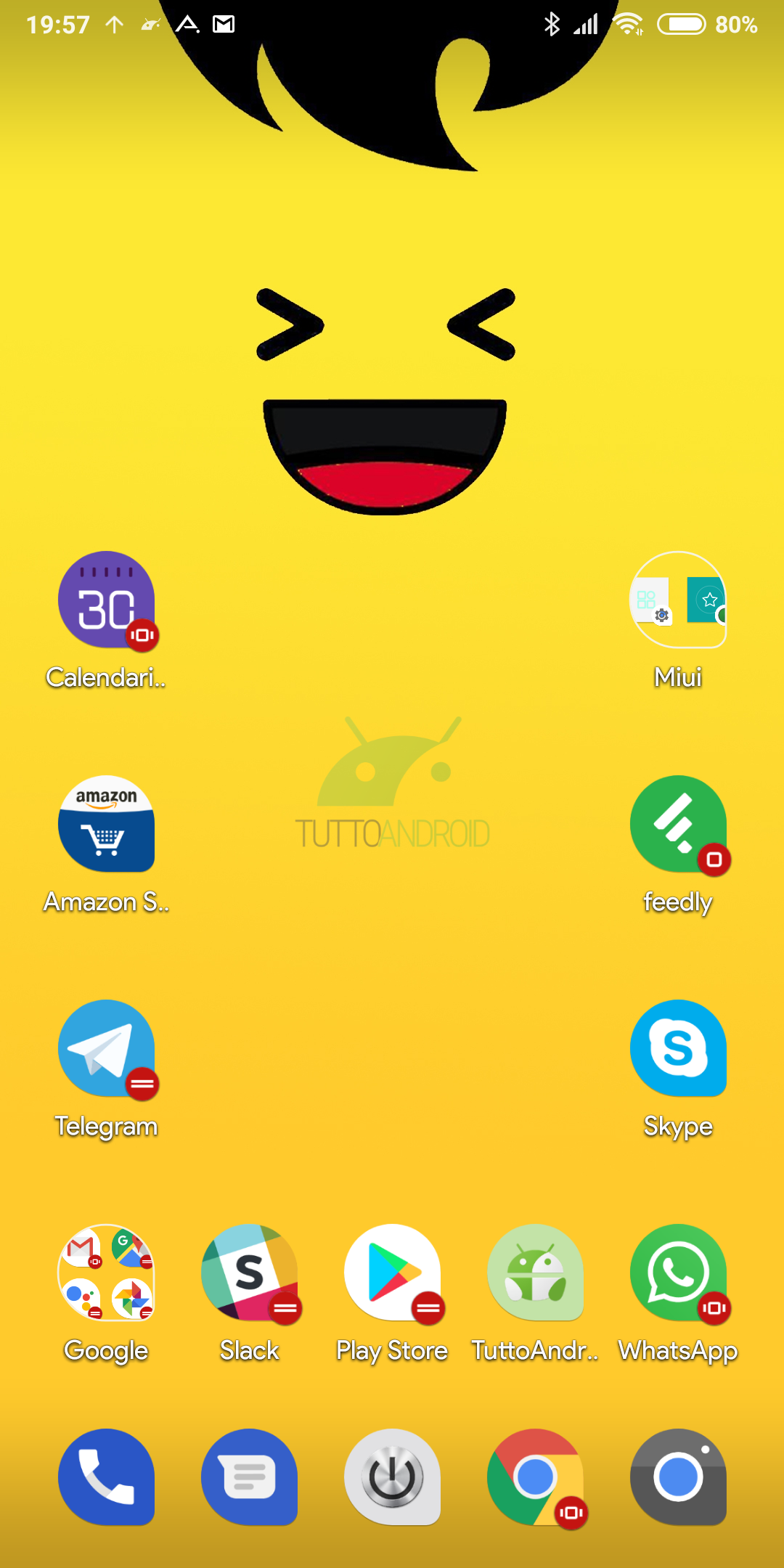This screenshot has width=784, height=1568.
Task: Open the feedly app
Action: 678,824
